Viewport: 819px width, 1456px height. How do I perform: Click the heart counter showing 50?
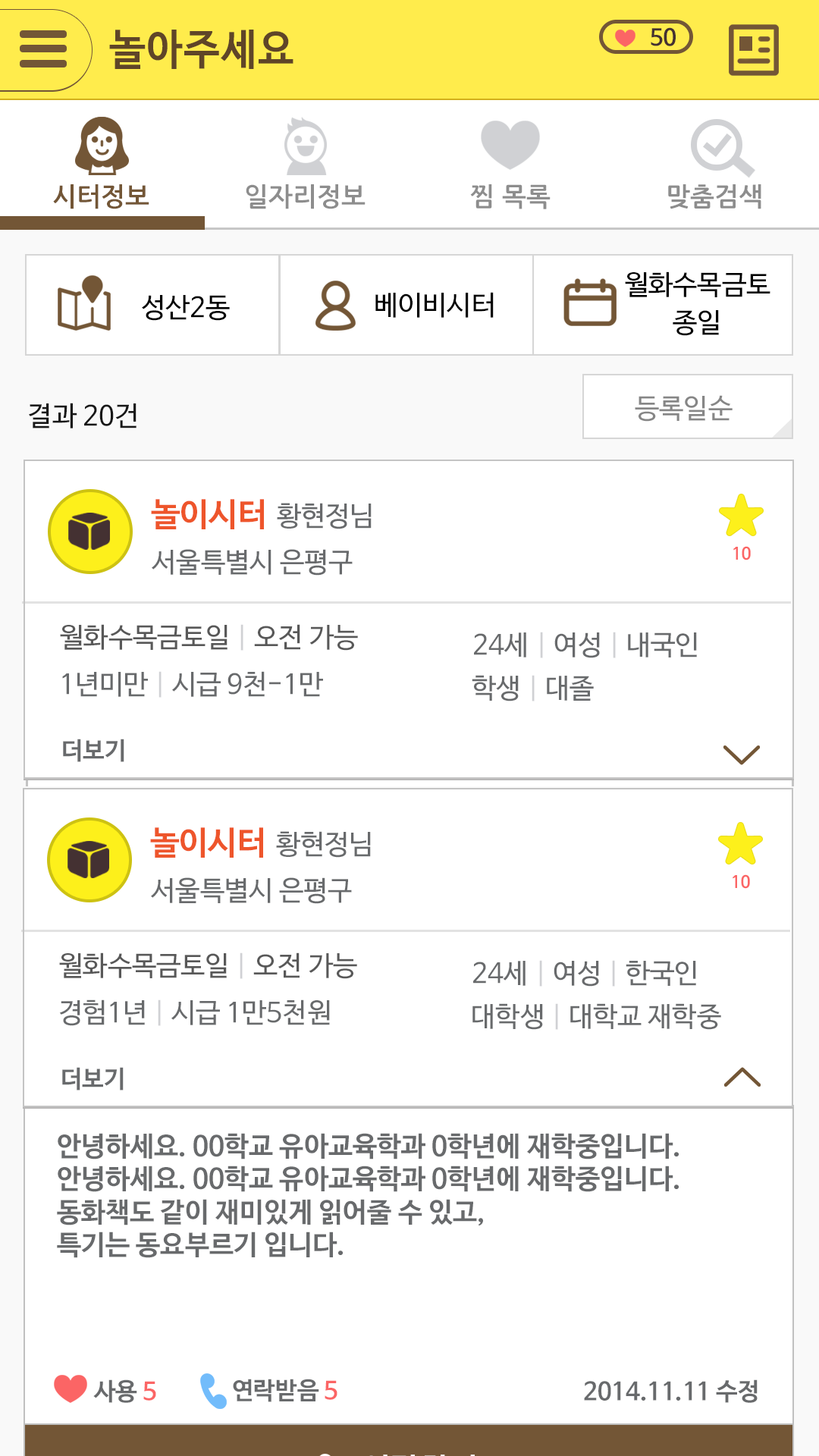tap(645, 36)
